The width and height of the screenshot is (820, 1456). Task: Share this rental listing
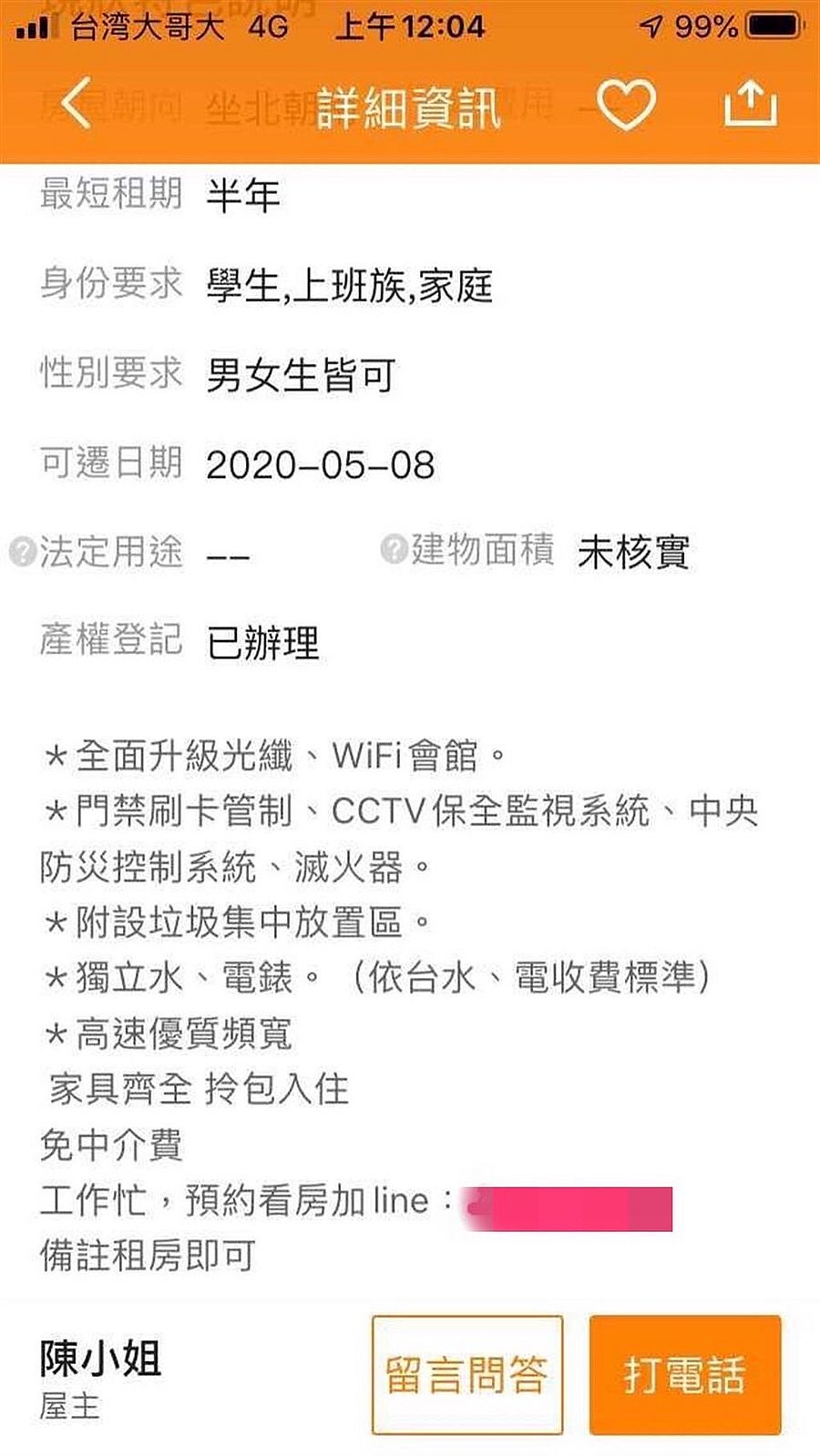click(750, 103)
